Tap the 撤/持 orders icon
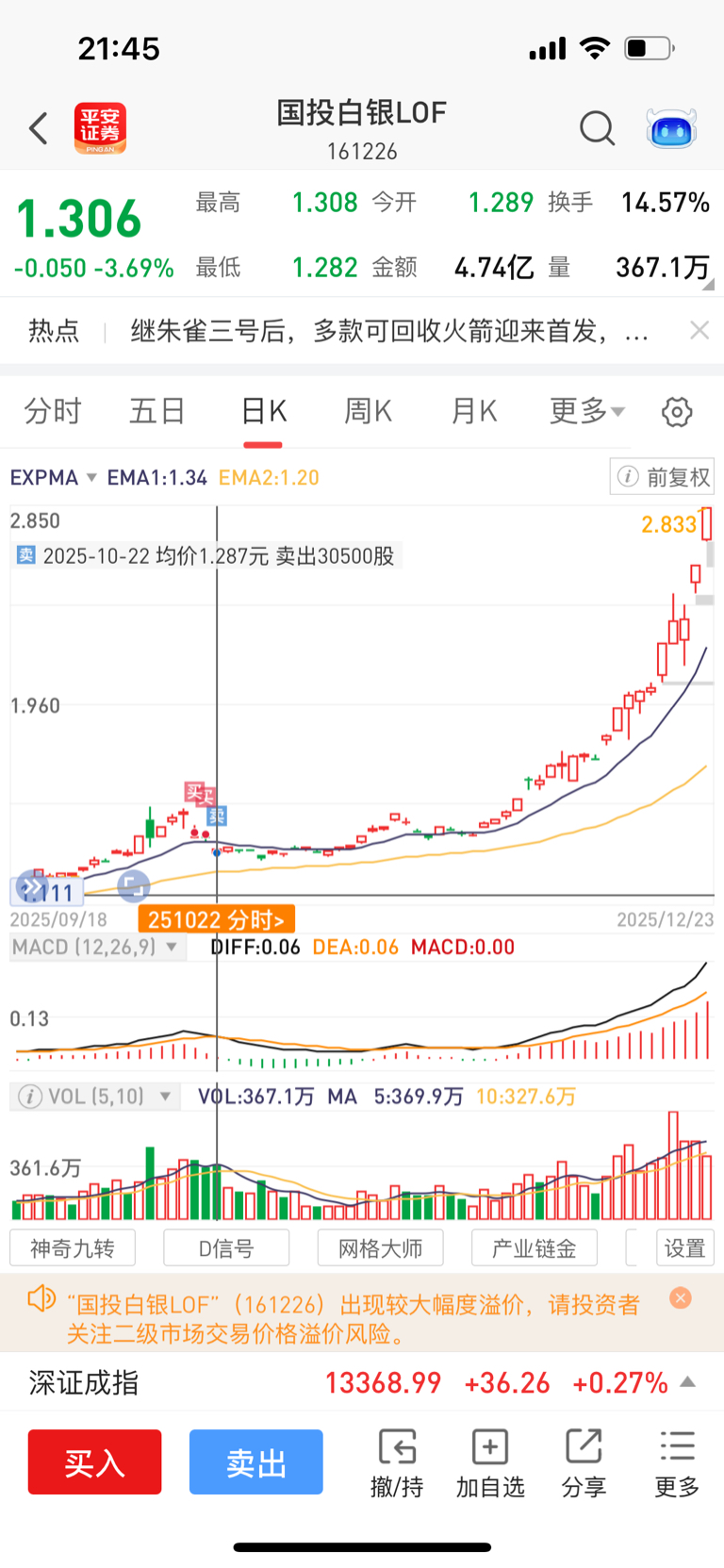The height and width of the screenshot is (1568, 724). click(396, 1461)
